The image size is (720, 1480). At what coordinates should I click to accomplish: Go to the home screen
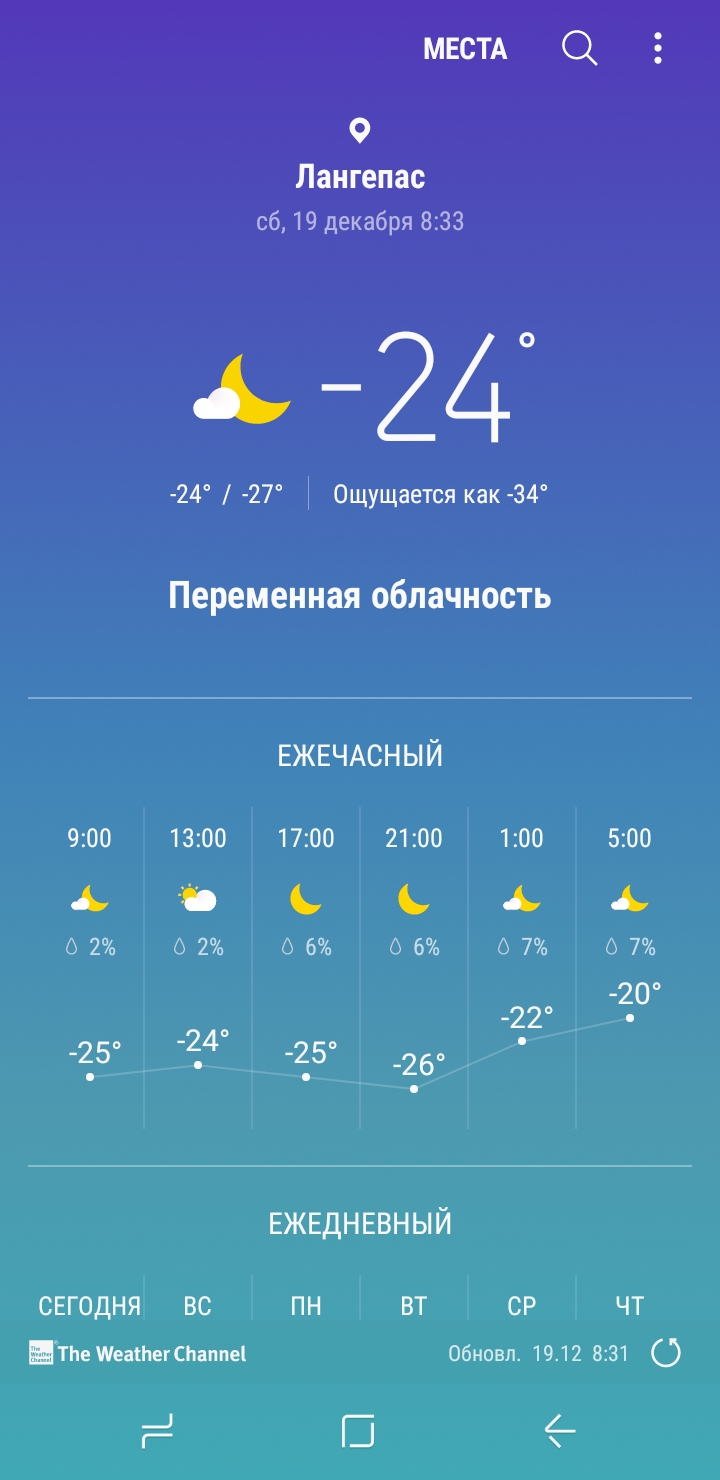coord(358,1432)
